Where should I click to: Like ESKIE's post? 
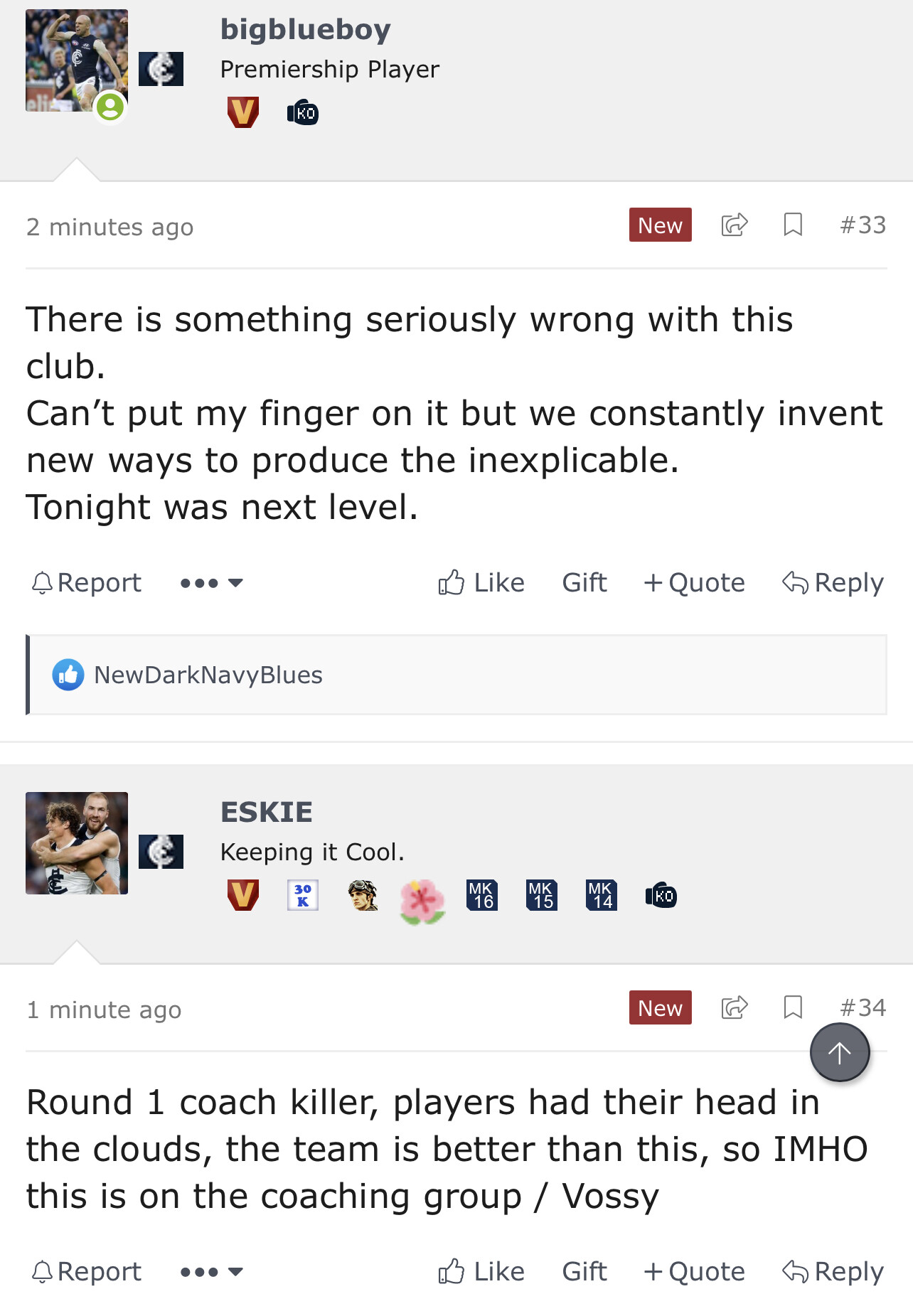(481, 1272)
